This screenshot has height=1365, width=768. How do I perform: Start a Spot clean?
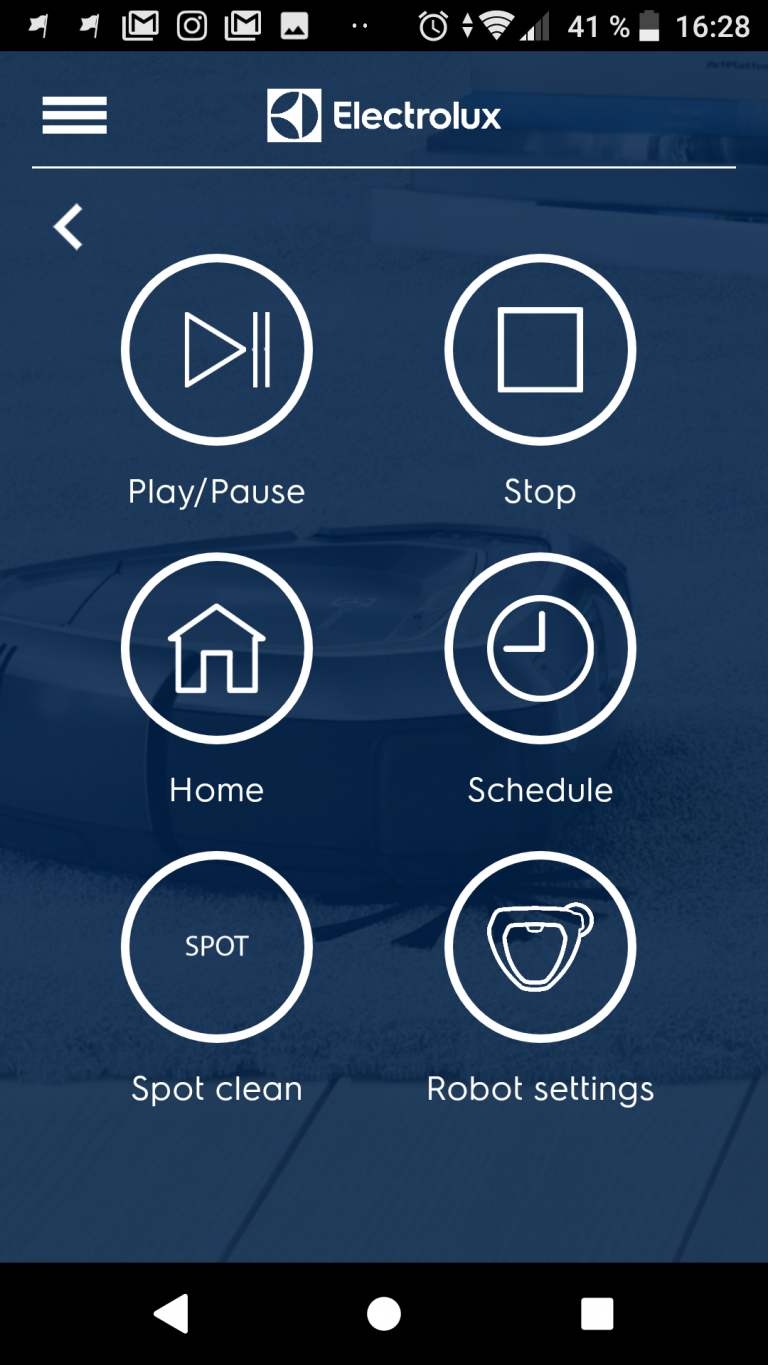click(217, 947)
